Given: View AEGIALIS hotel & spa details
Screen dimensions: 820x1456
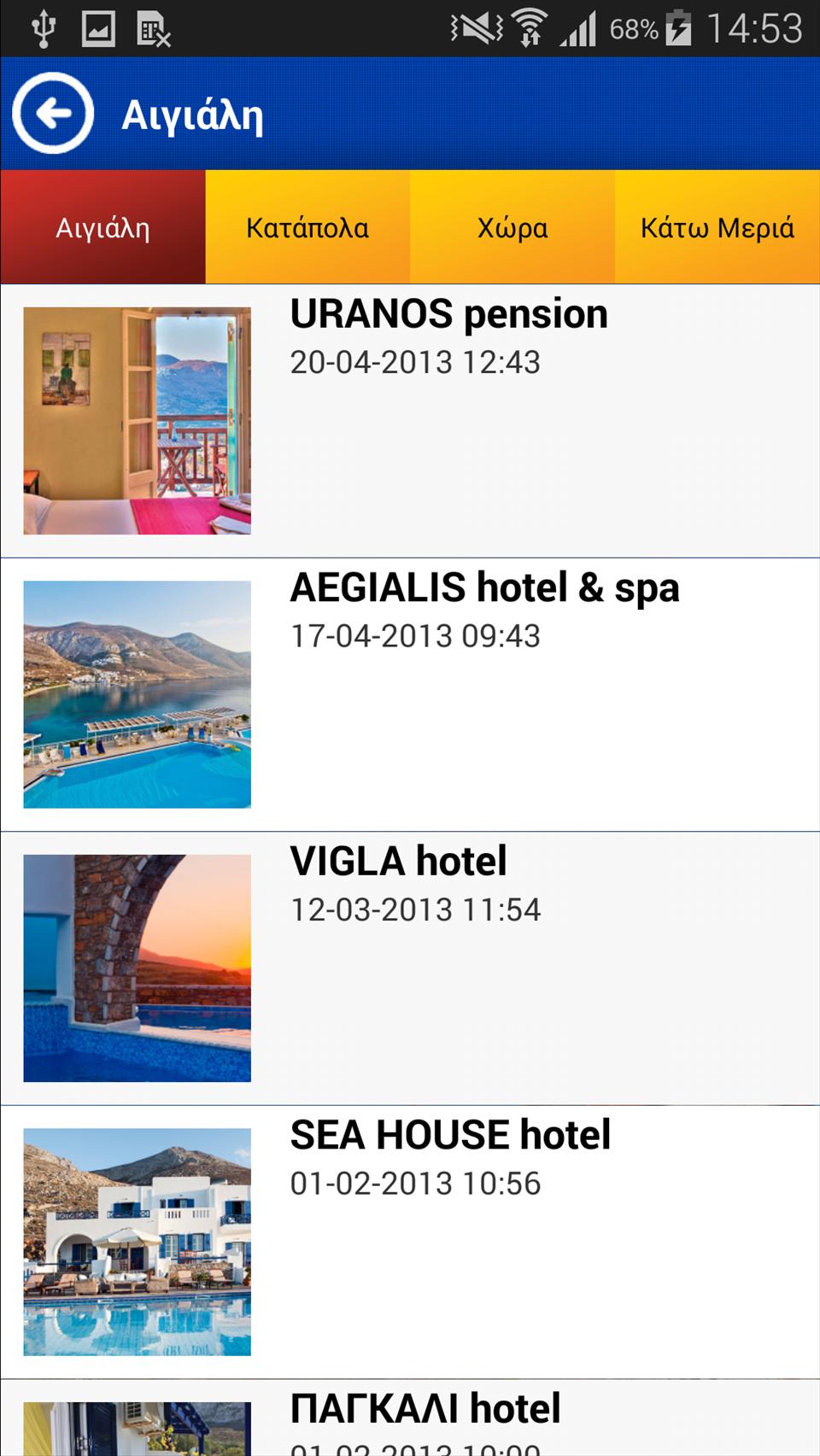Looking at the screenshot, I should tap(484, 588).
